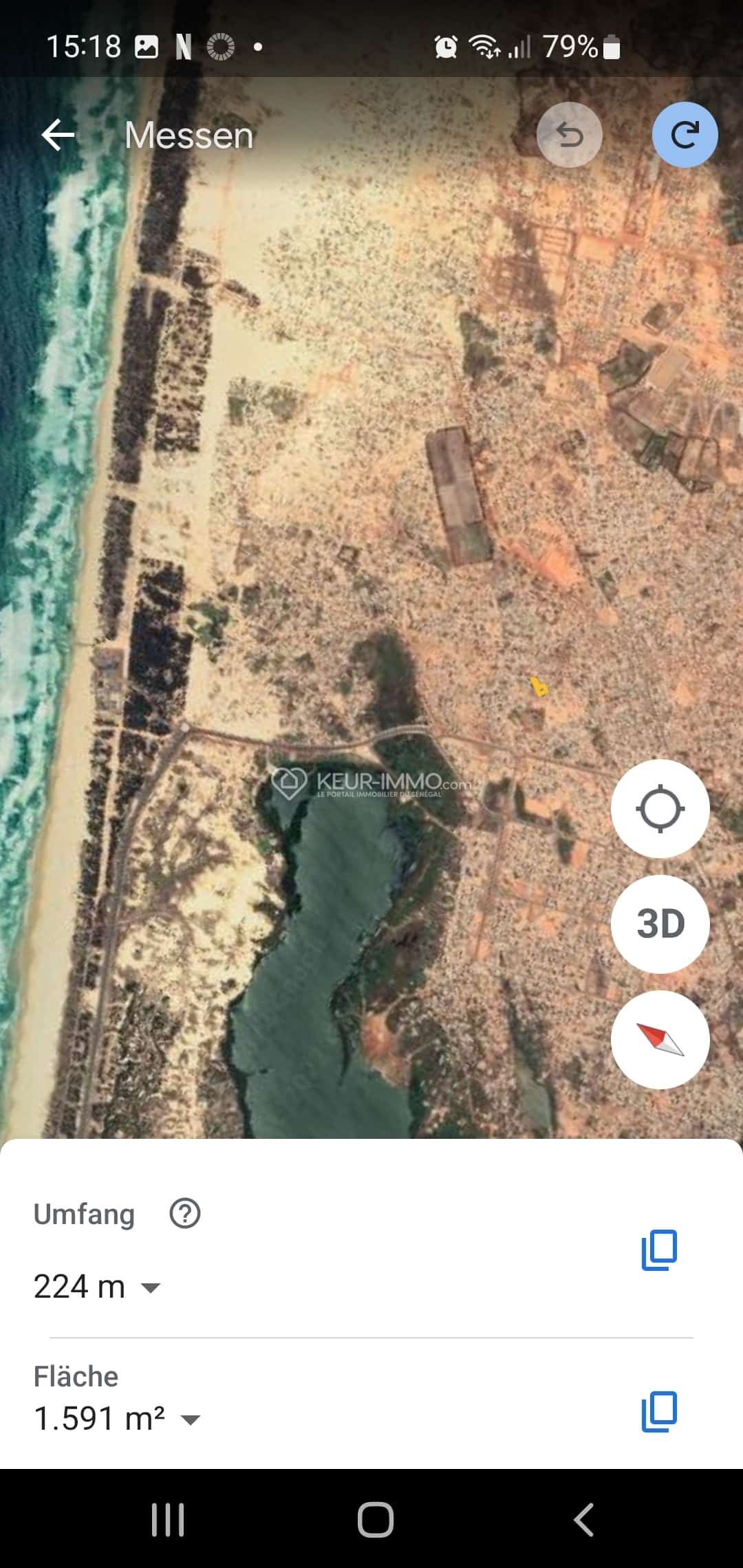Change the unit of 1.591 m²
The width and height of the screenshot is (743, 1568).
(190, 1419)
